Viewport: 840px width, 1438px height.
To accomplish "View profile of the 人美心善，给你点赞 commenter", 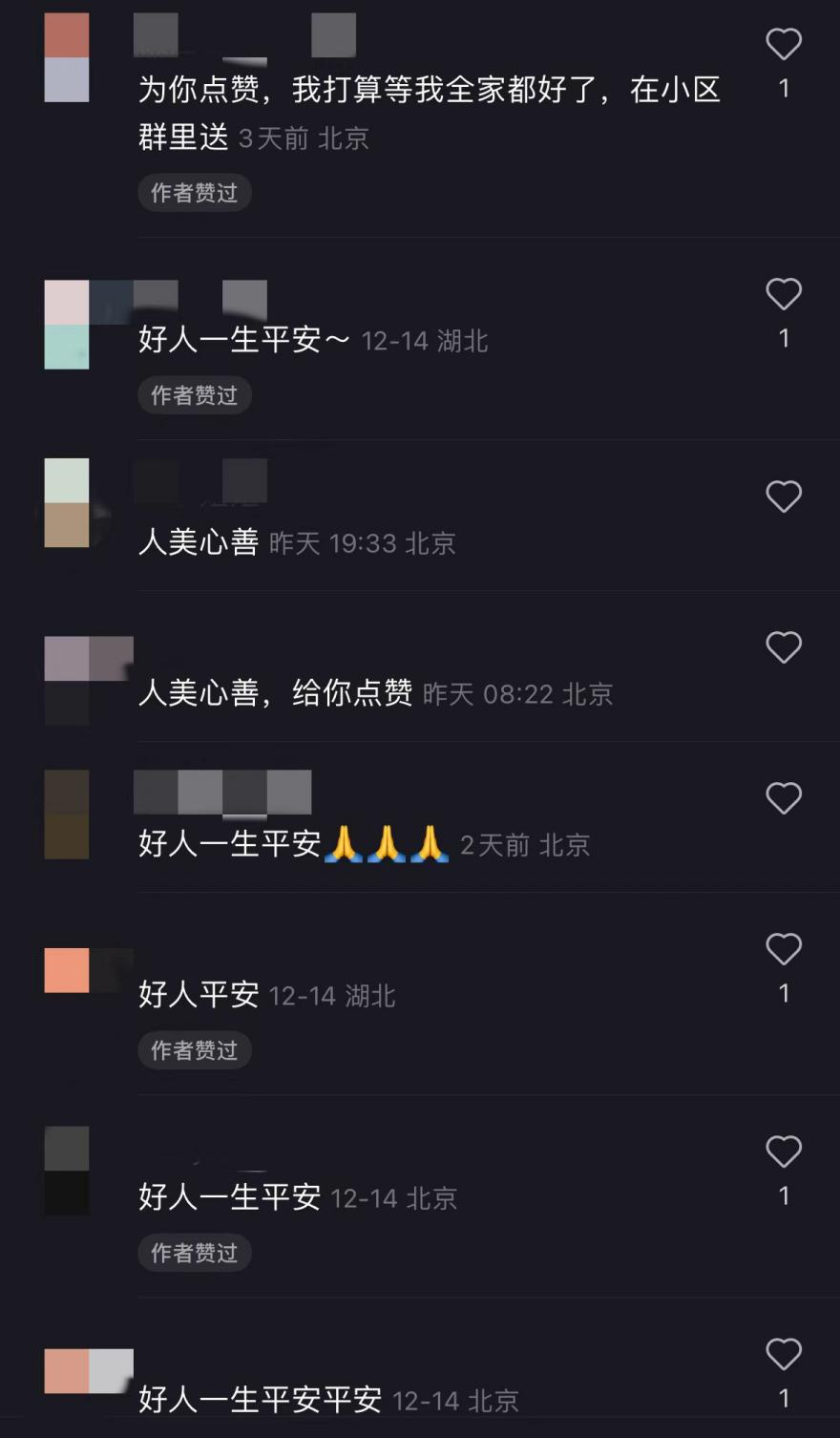I will pyautogui.click(x=67, y=680).
